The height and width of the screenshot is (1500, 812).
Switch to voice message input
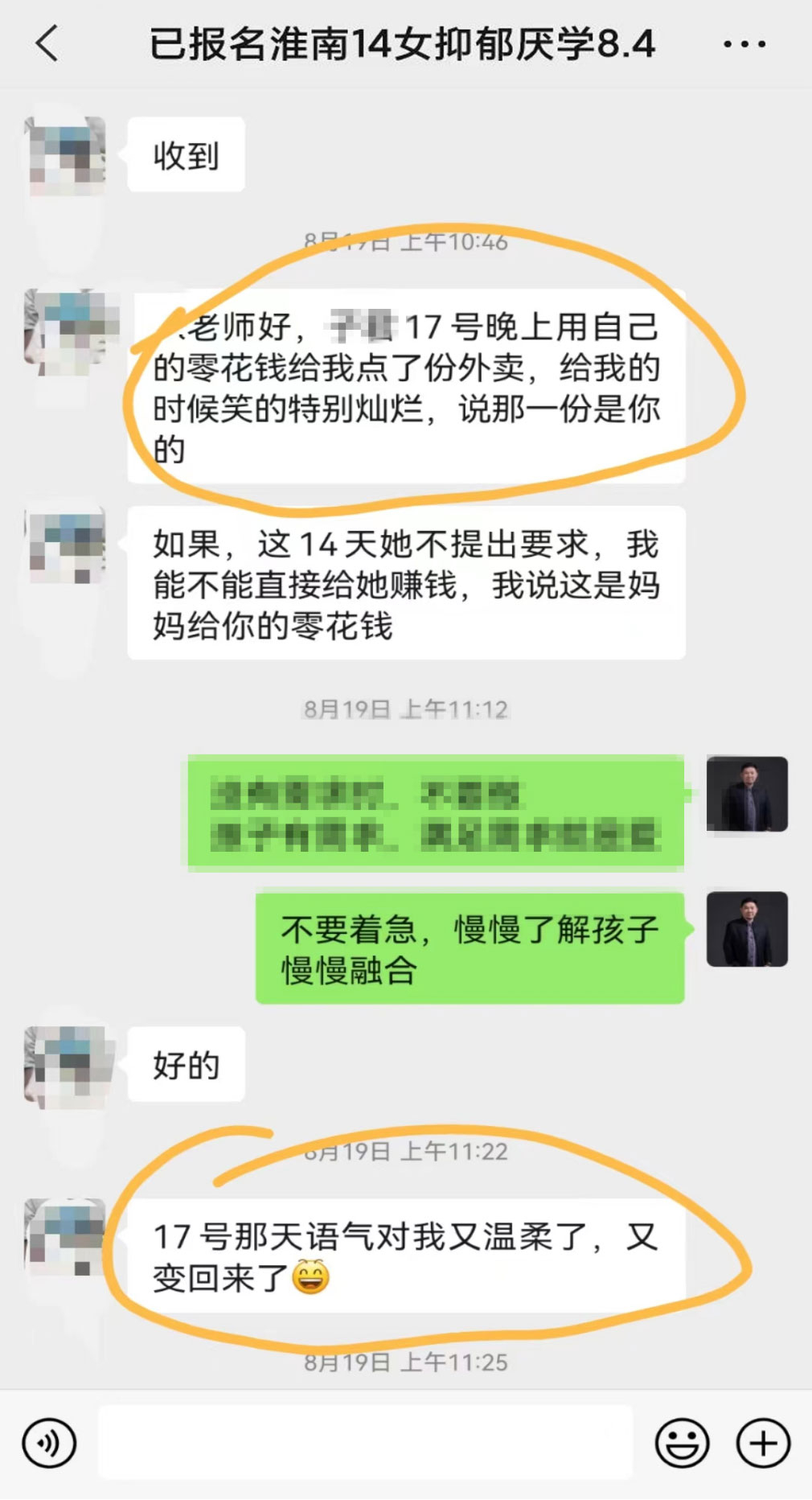point(49,1444)
